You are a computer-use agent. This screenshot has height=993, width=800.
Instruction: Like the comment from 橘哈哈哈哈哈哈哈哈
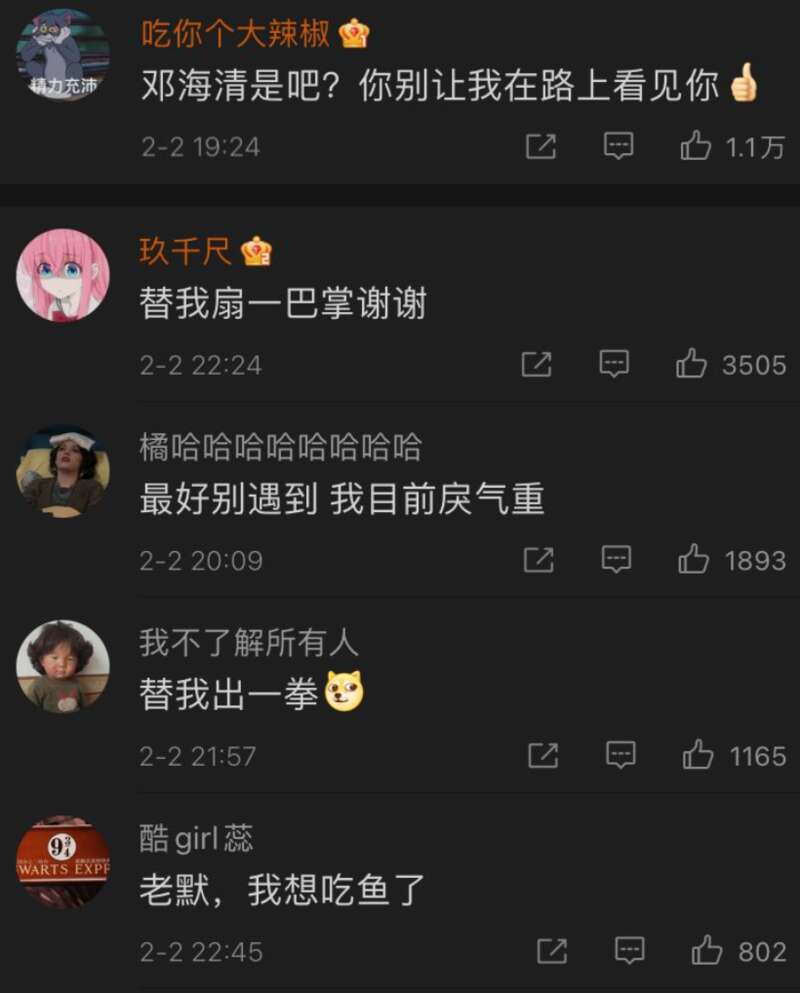[694, 559]
